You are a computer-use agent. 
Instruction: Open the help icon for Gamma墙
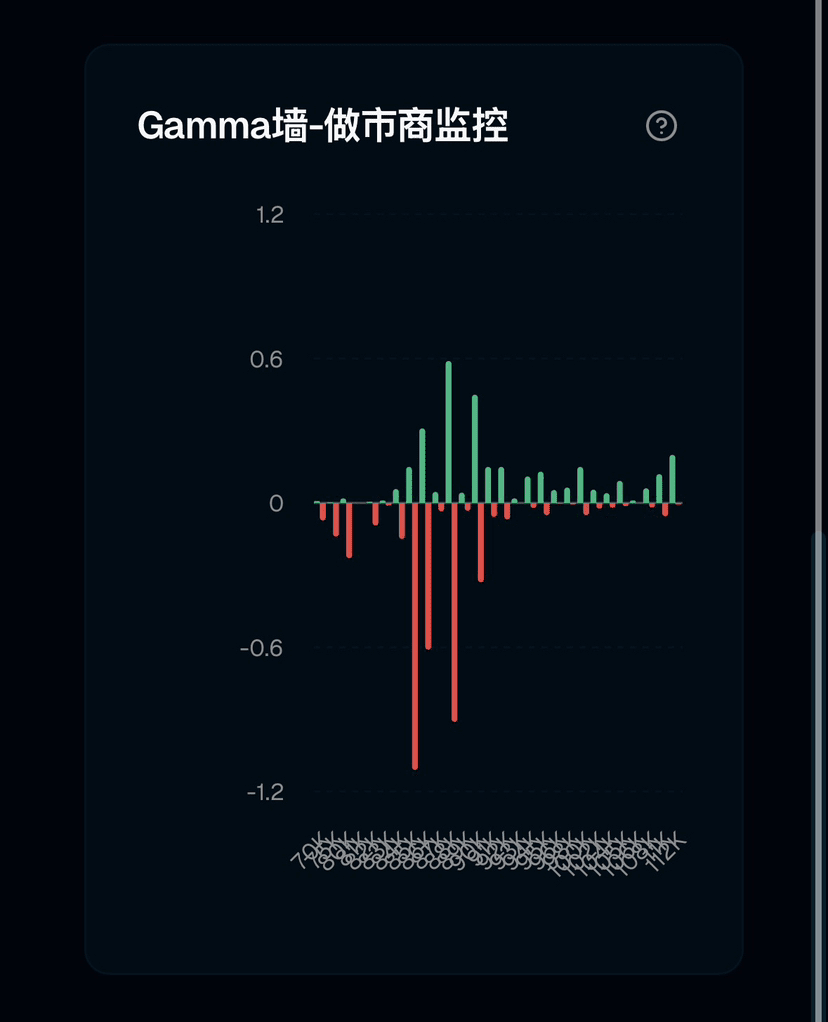point(662,126)
